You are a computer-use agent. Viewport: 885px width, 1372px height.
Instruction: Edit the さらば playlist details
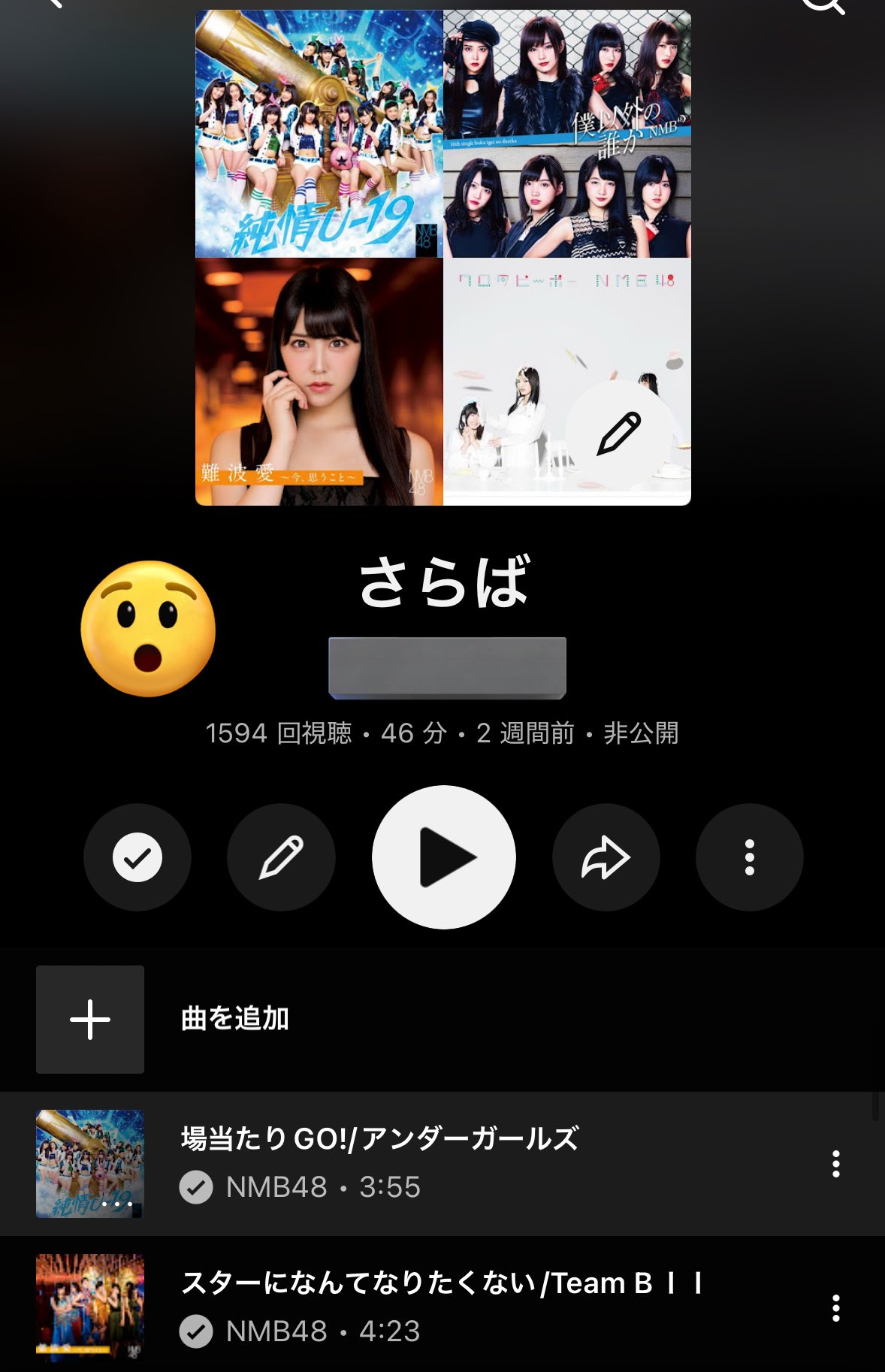pos(281,857)
